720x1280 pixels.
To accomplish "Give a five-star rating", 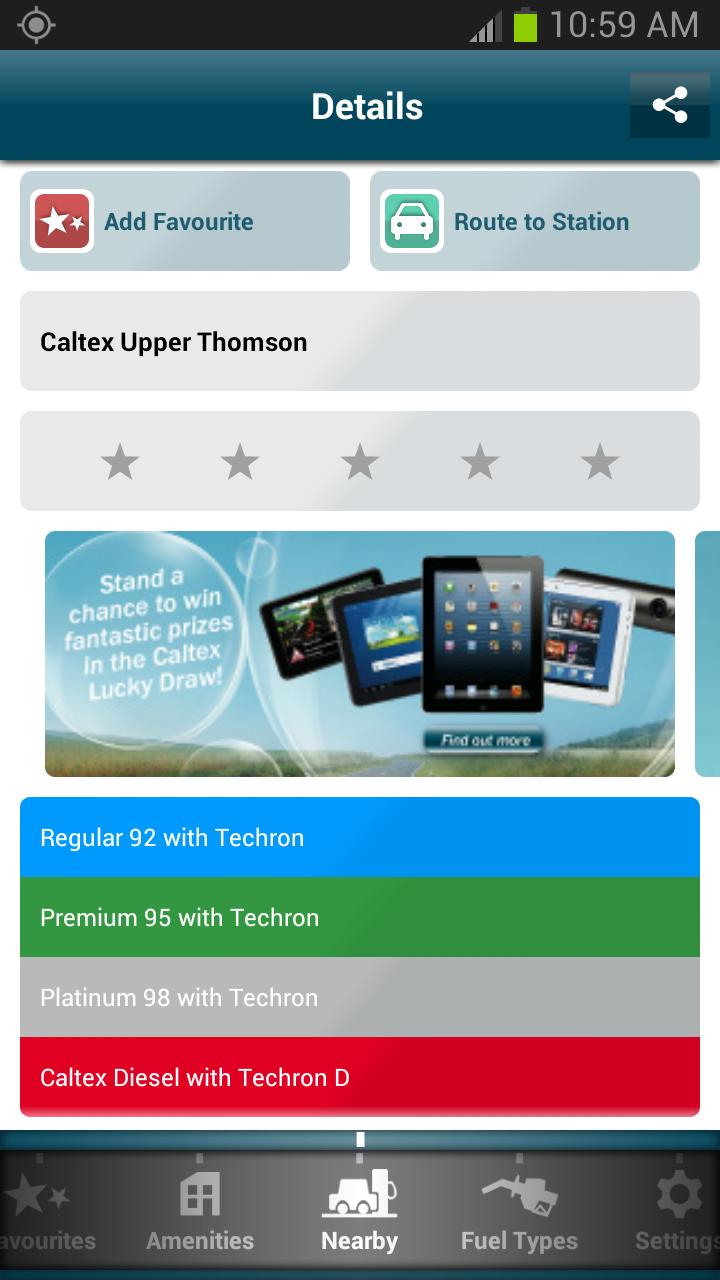I will click(600, 462).
